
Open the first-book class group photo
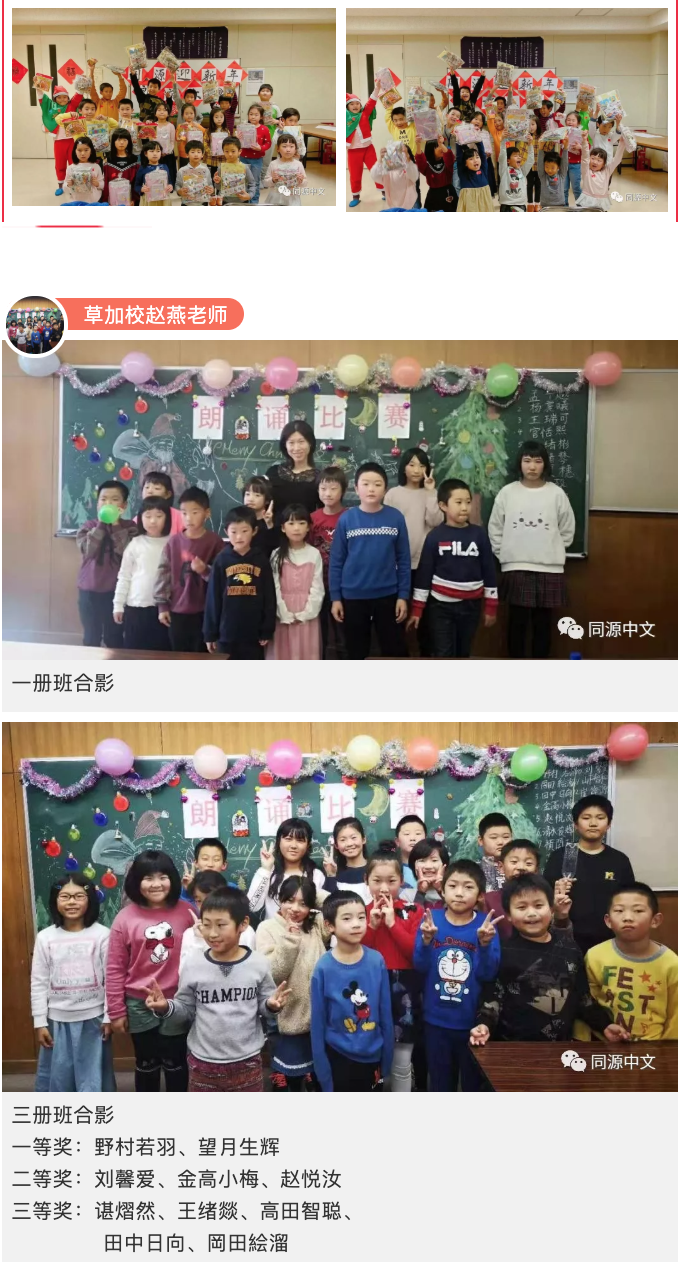click(340, 500)
